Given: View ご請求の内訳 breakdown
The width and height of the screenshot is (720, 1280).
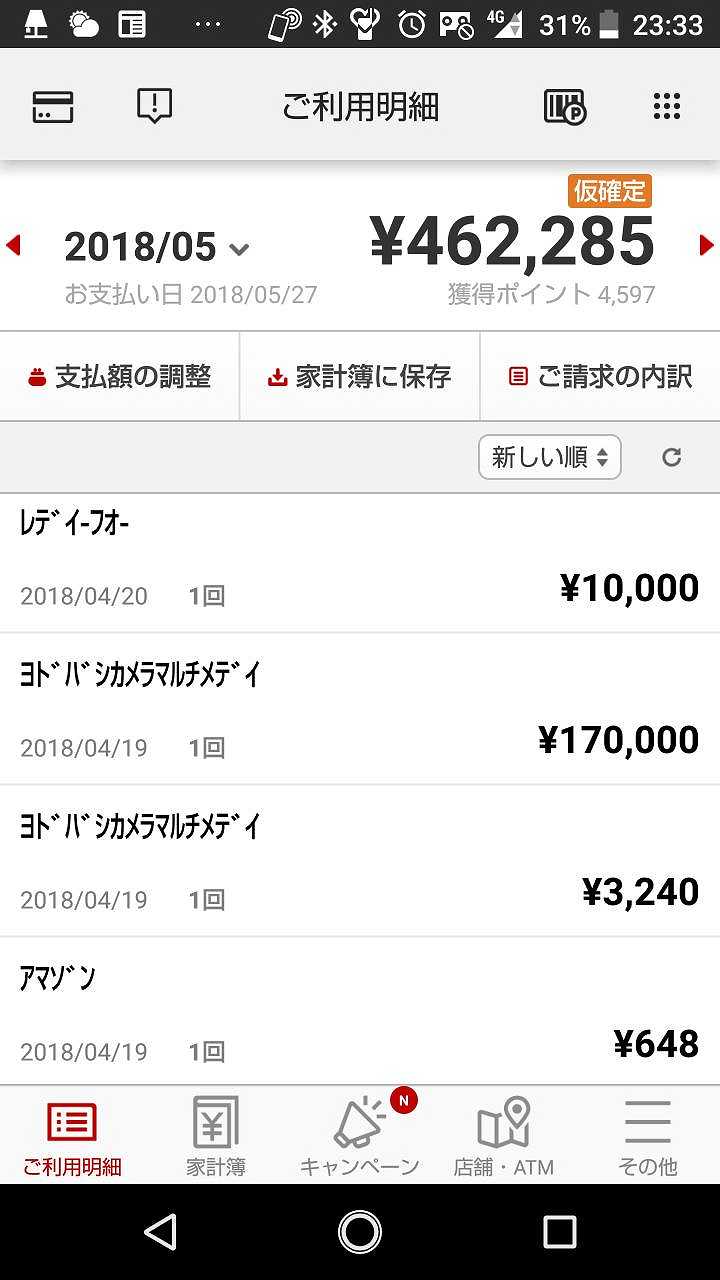Looking at the screenshot, I should point(600,377).
